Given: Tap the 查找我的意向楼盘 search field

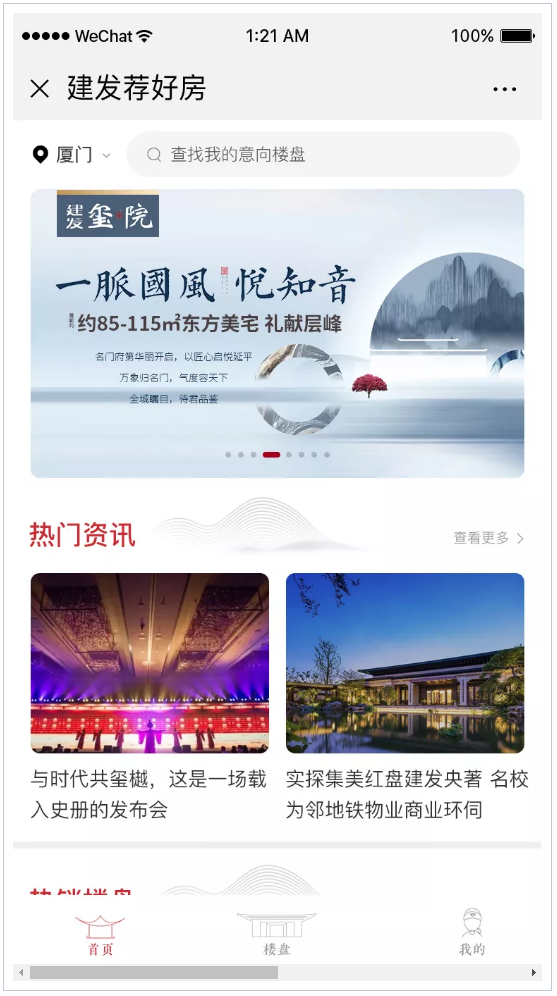Looking at the screenshot, I should [323, 154].
